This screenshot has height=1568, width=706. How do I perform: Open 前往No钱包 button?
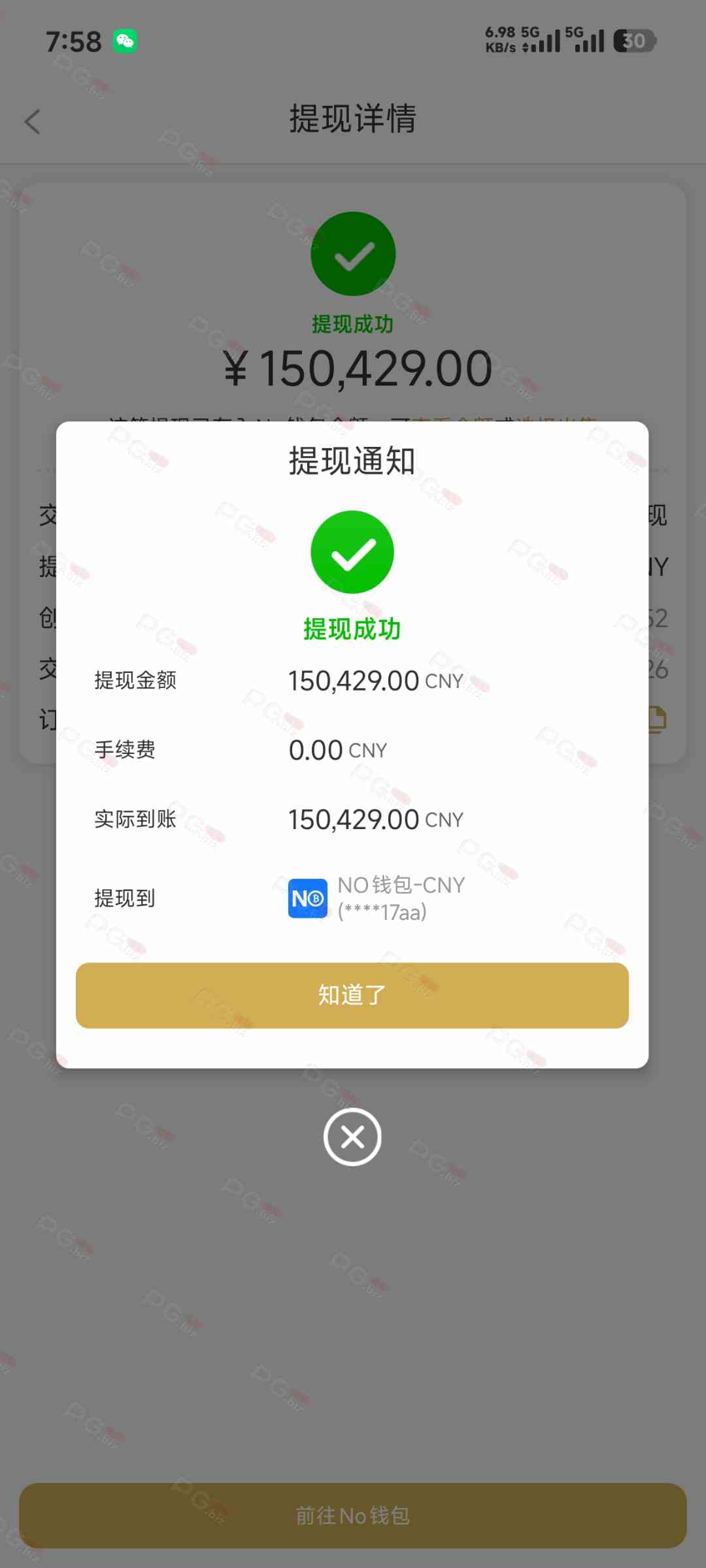point(352,1515)
